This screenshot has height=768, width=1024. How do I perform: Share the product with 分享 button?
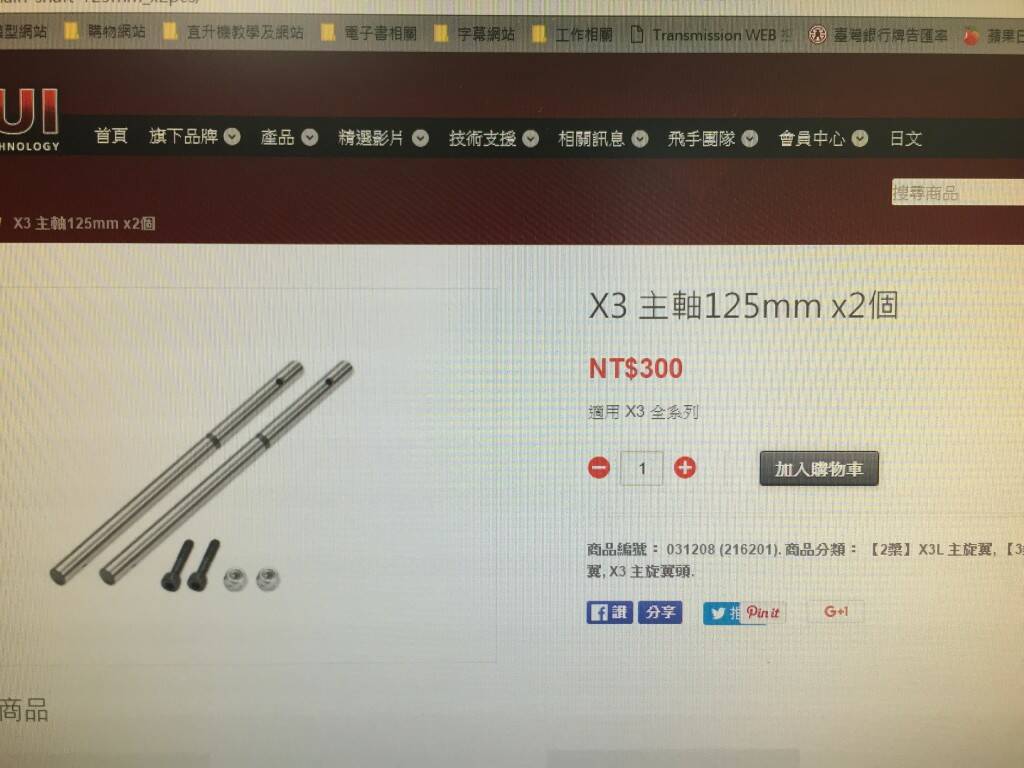coord(660,612)
